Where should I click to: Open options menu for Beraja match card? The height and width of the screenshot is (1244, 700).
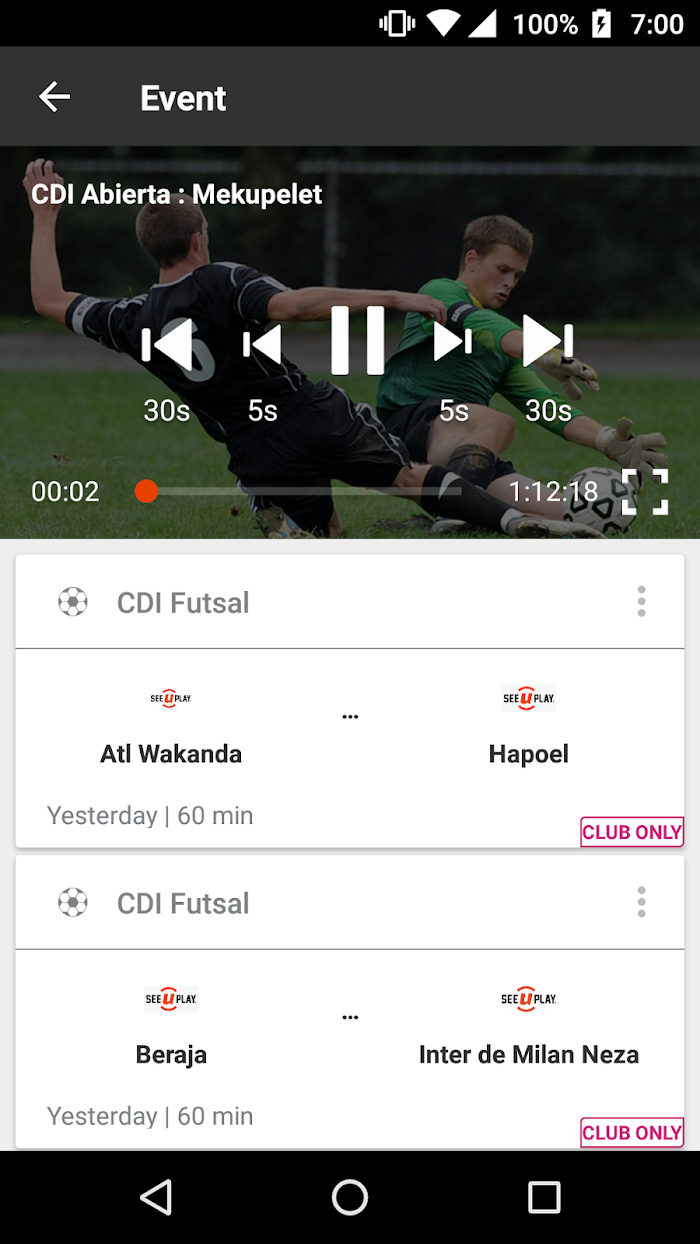(641, 902)
